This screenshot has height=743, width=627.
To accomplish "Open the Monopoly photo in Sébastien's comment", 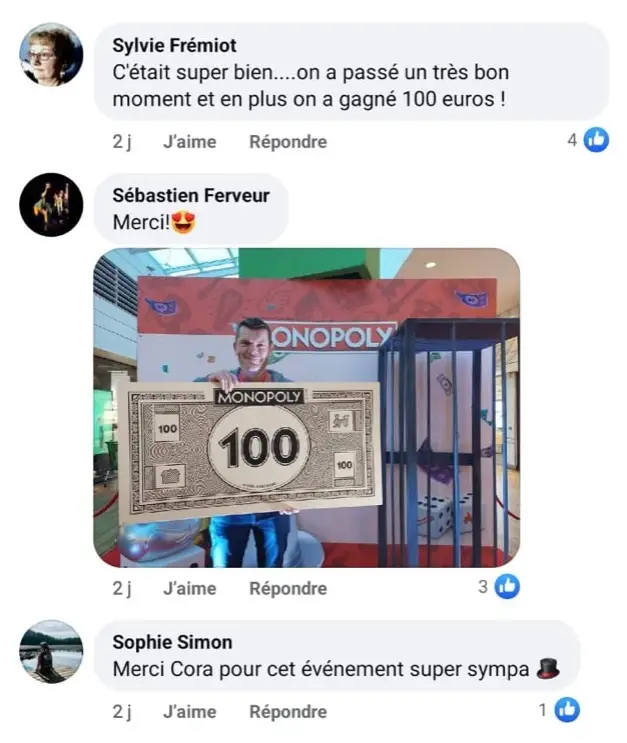I will pyautogui.click(x=306, y=407).
